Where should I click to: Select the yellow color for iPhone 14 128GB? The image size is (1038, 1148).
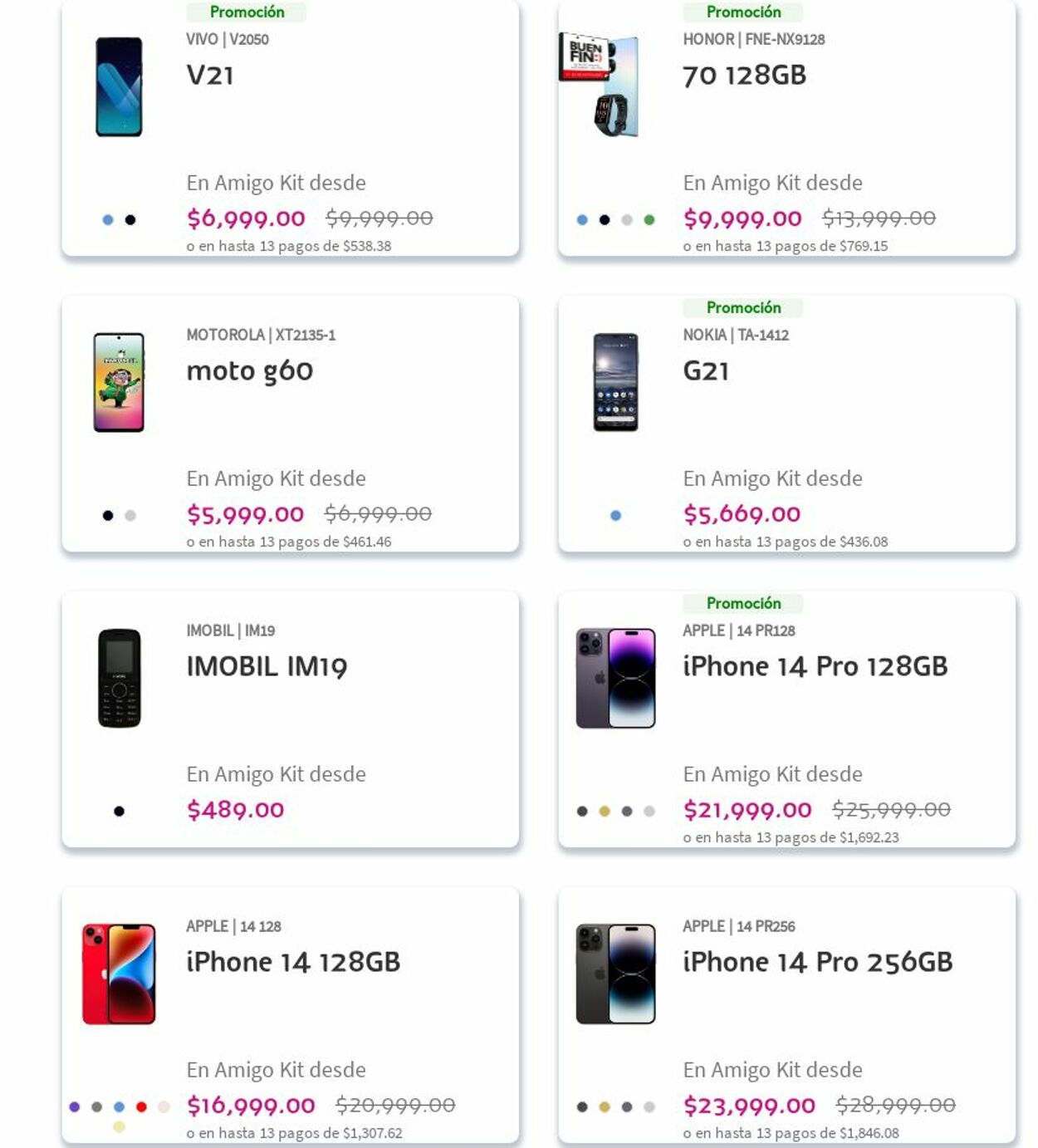(x=119, y=1127)
